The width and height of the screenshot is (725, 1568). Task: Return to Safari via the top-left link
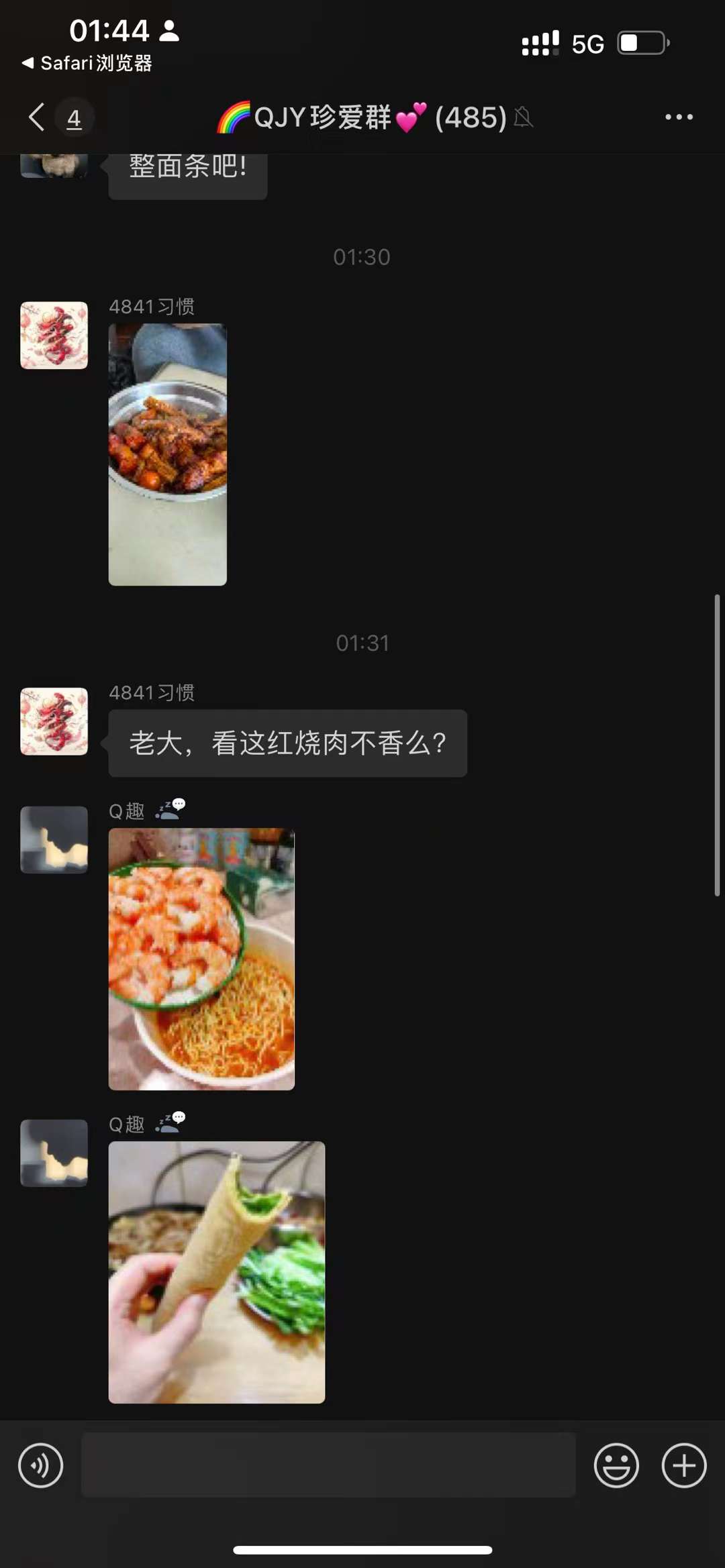[87, 64]
